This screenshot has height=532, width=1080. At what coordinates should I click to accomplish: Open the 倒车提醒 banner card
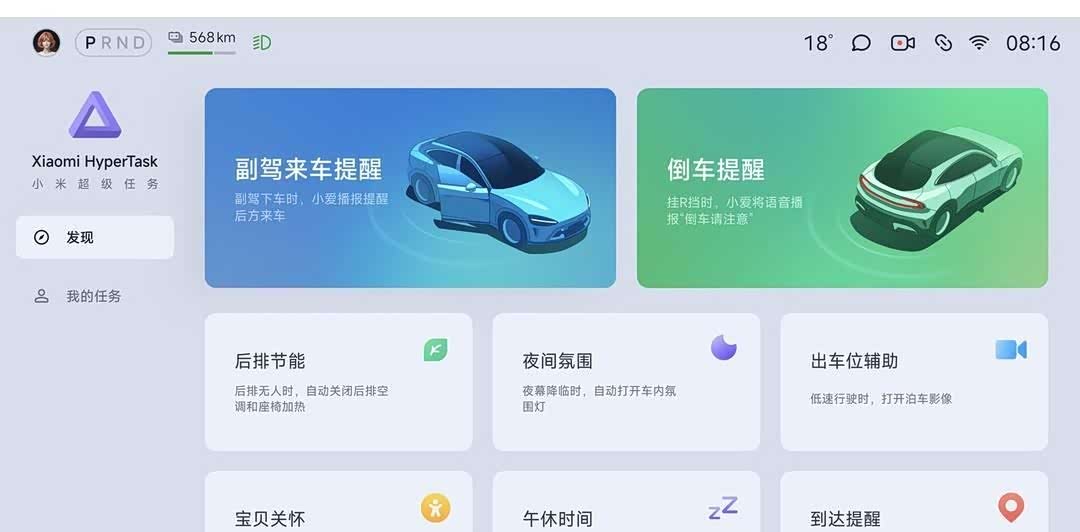pos(842,188)
